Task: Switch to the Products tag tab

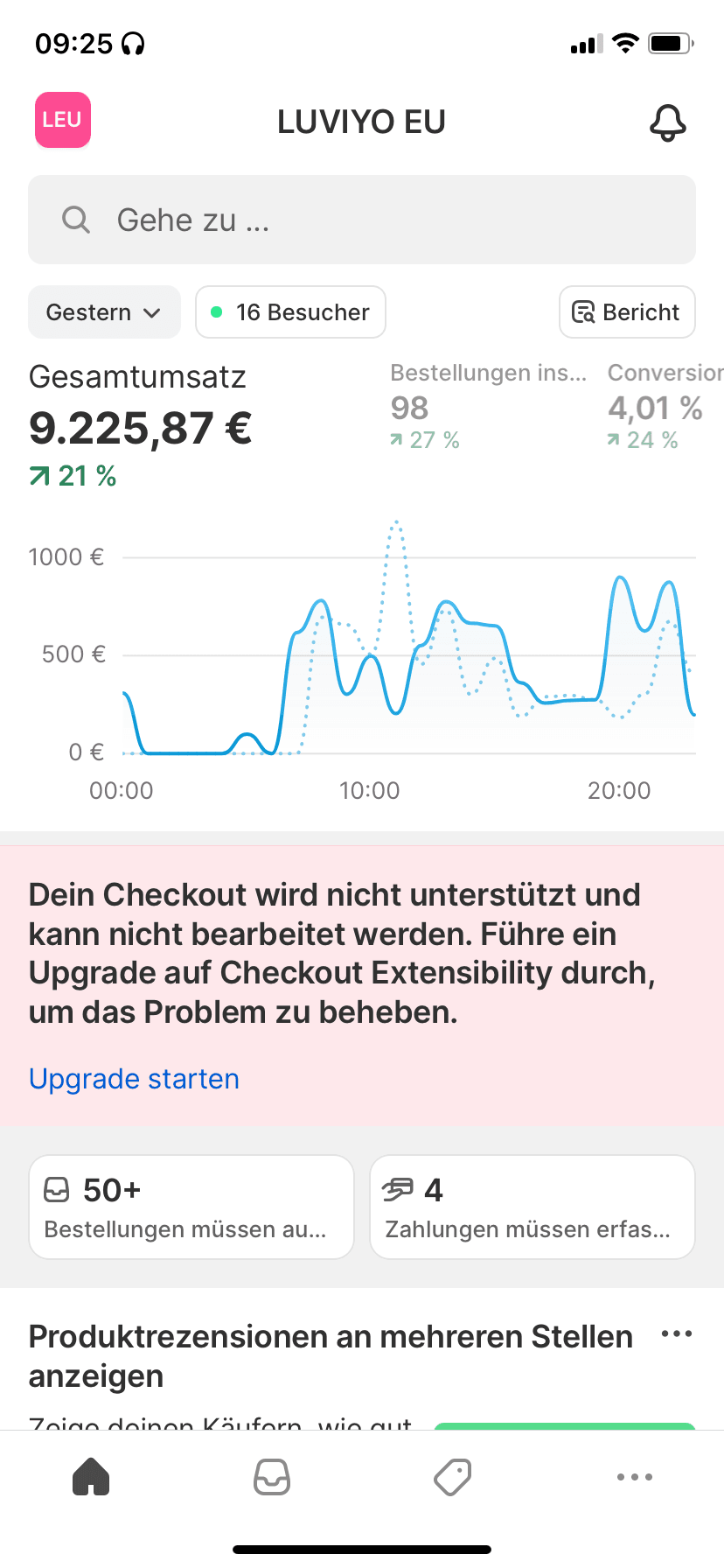Action: 453,1477
